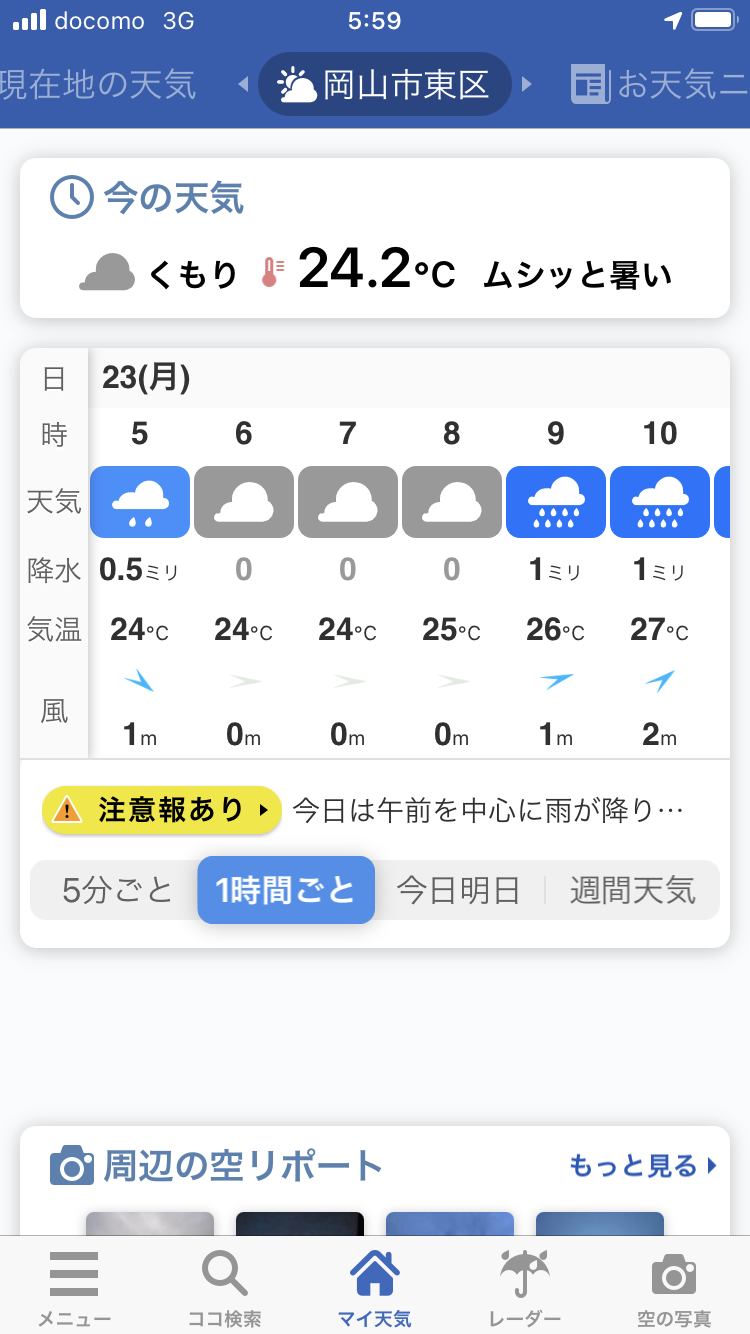
Task: Switch forecast to 5分ごと
Action: pos(117,890)
